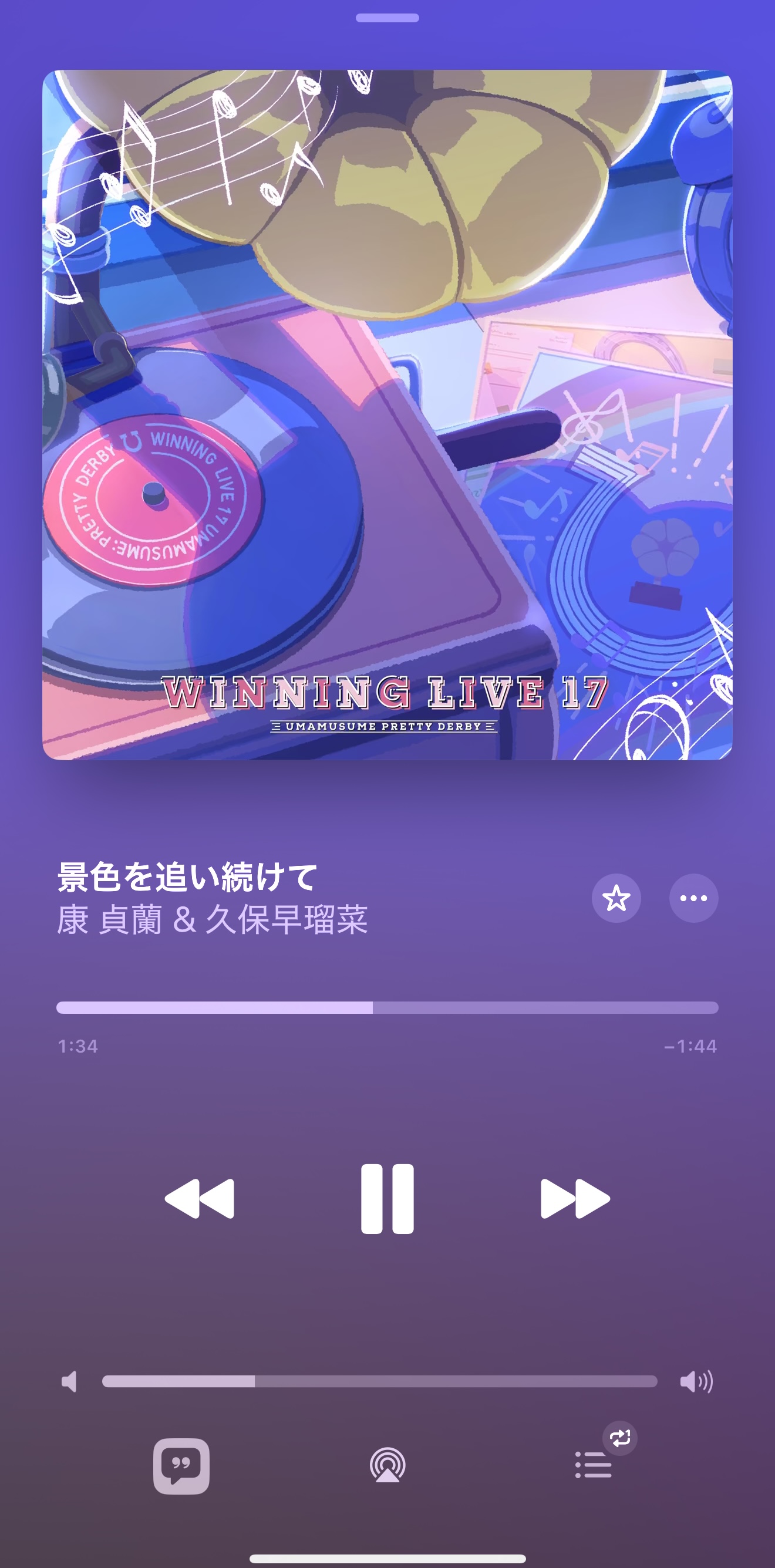Image resolution: width=775 pixels, height=1568 pixels.
Task: Tap the playback progress bar
Action: click(387, 1007)
